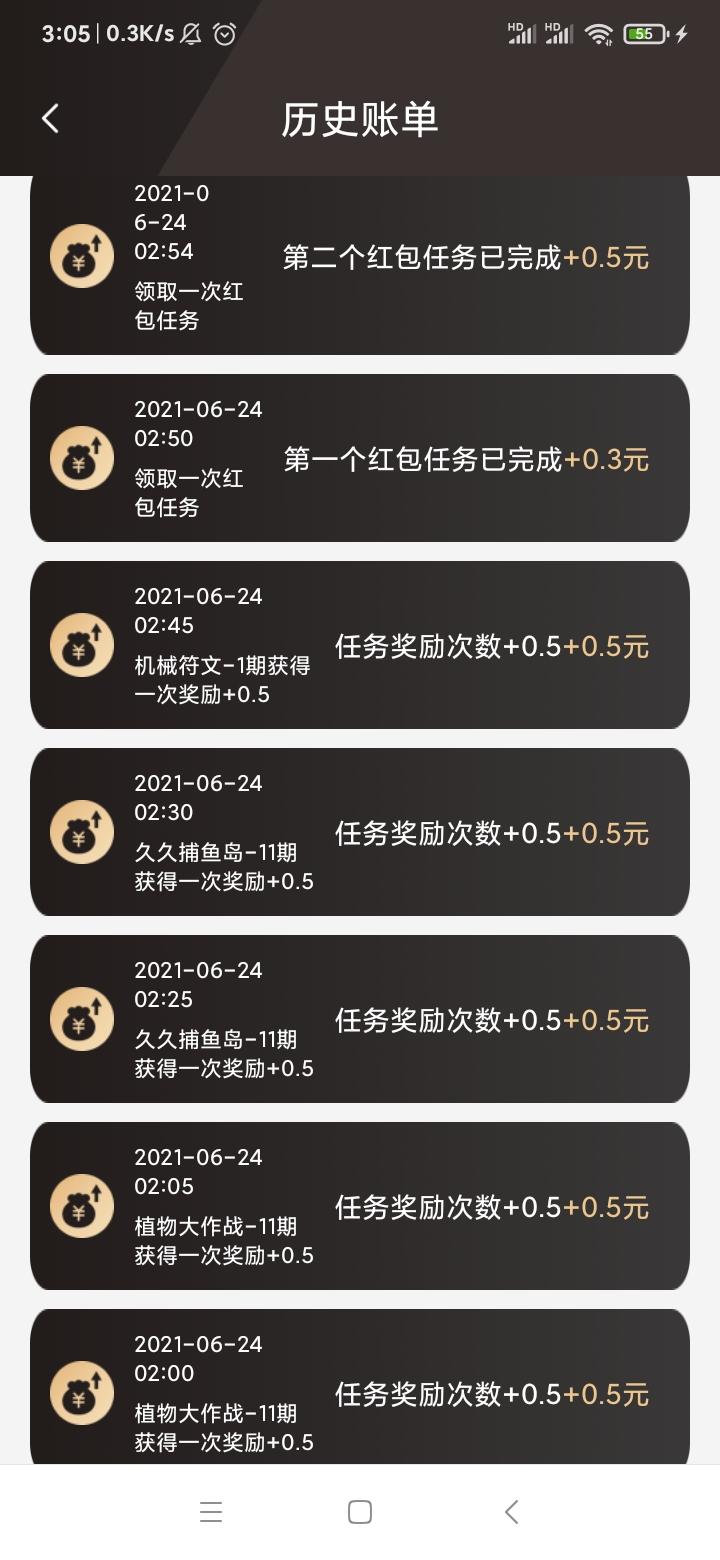Tap the back arrow to exit 历史账单
Image resolution: width=720 pixels, height=1560 pixels.
pos(51,117)
